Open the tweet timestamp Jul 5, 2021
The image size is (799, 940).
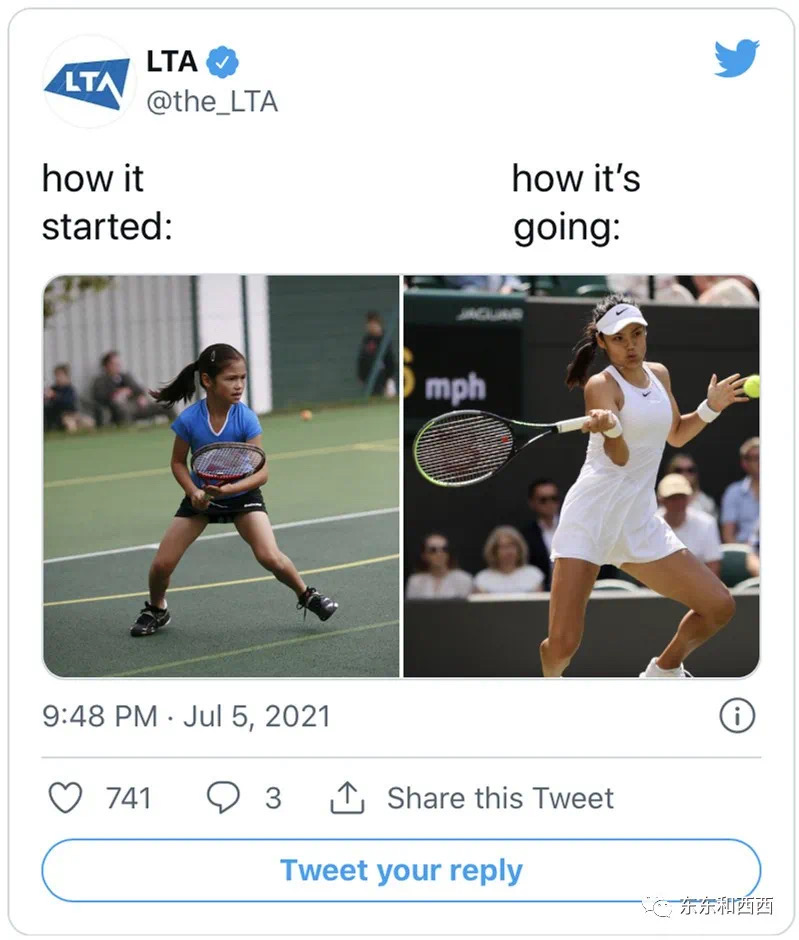click(x=186, y=716)
